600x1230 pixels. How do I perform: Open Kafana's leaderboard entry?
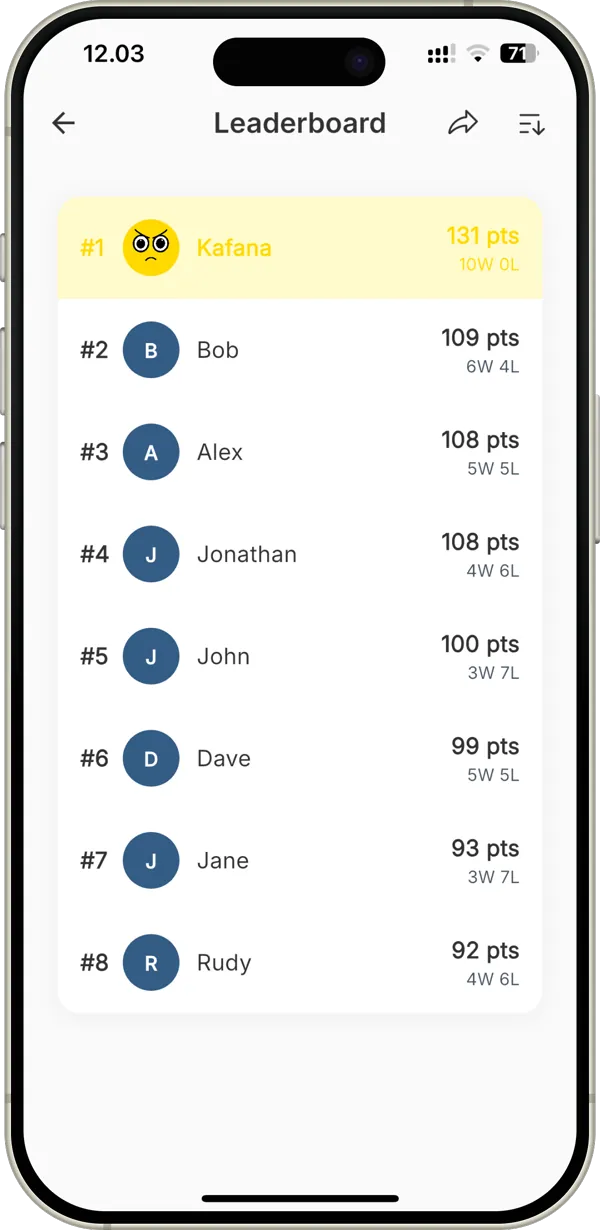tap(300, 248)
